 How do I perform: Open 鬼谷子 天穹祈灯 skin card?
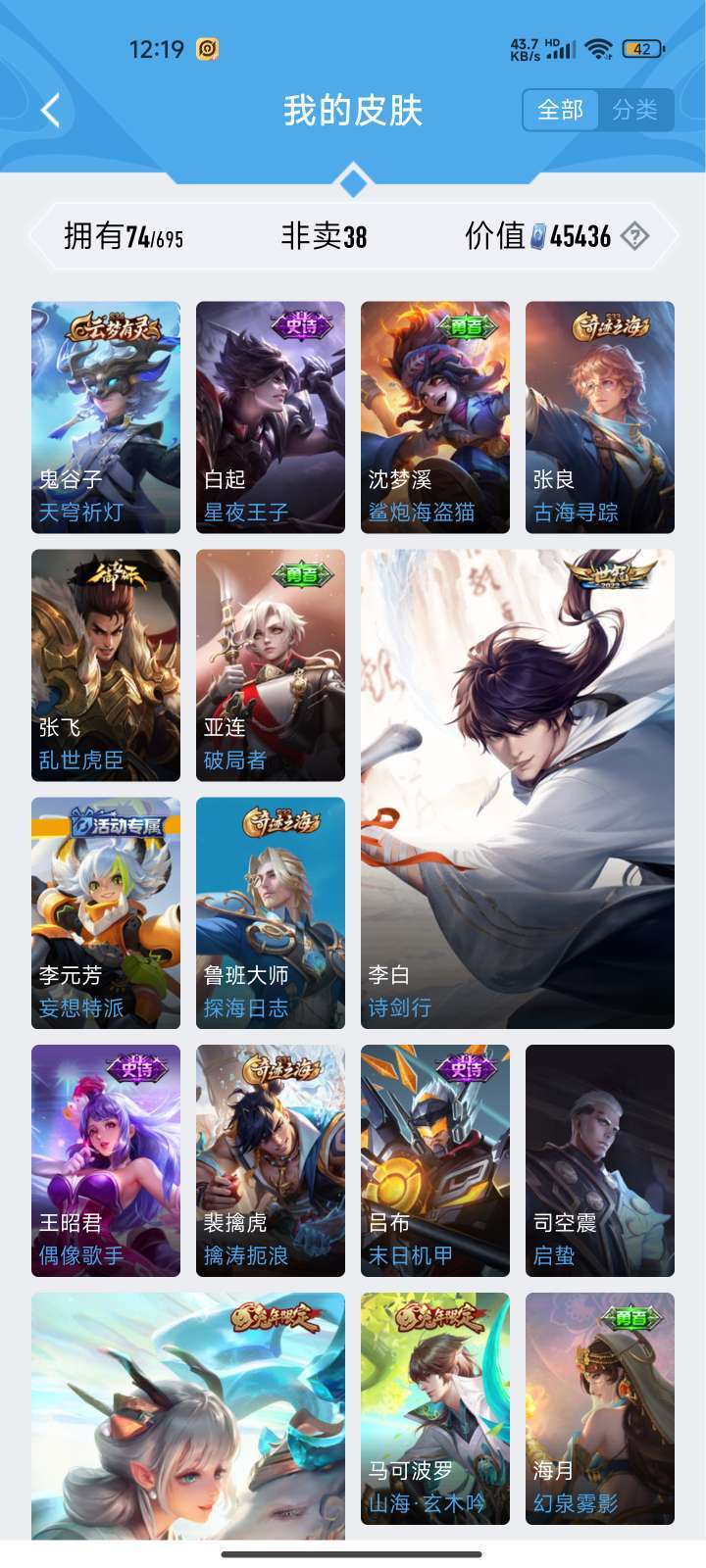106,417
